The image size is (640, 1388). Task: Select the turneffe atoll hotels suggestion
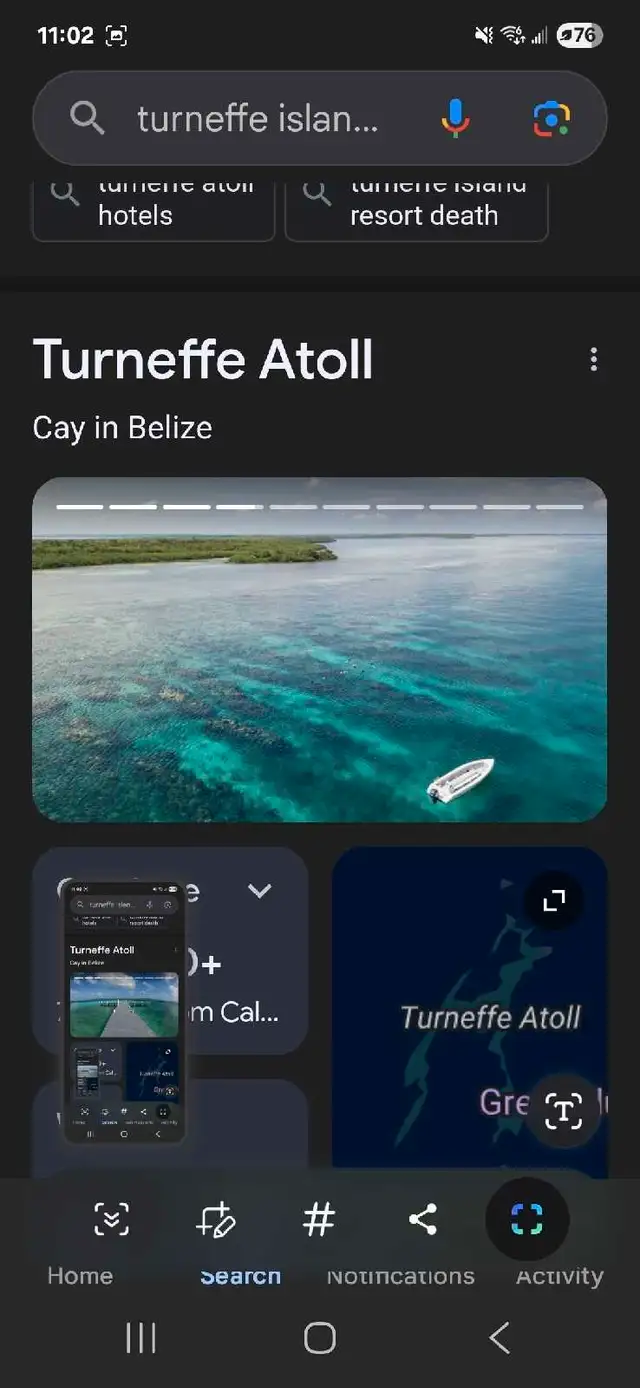(x=153, y=208)
